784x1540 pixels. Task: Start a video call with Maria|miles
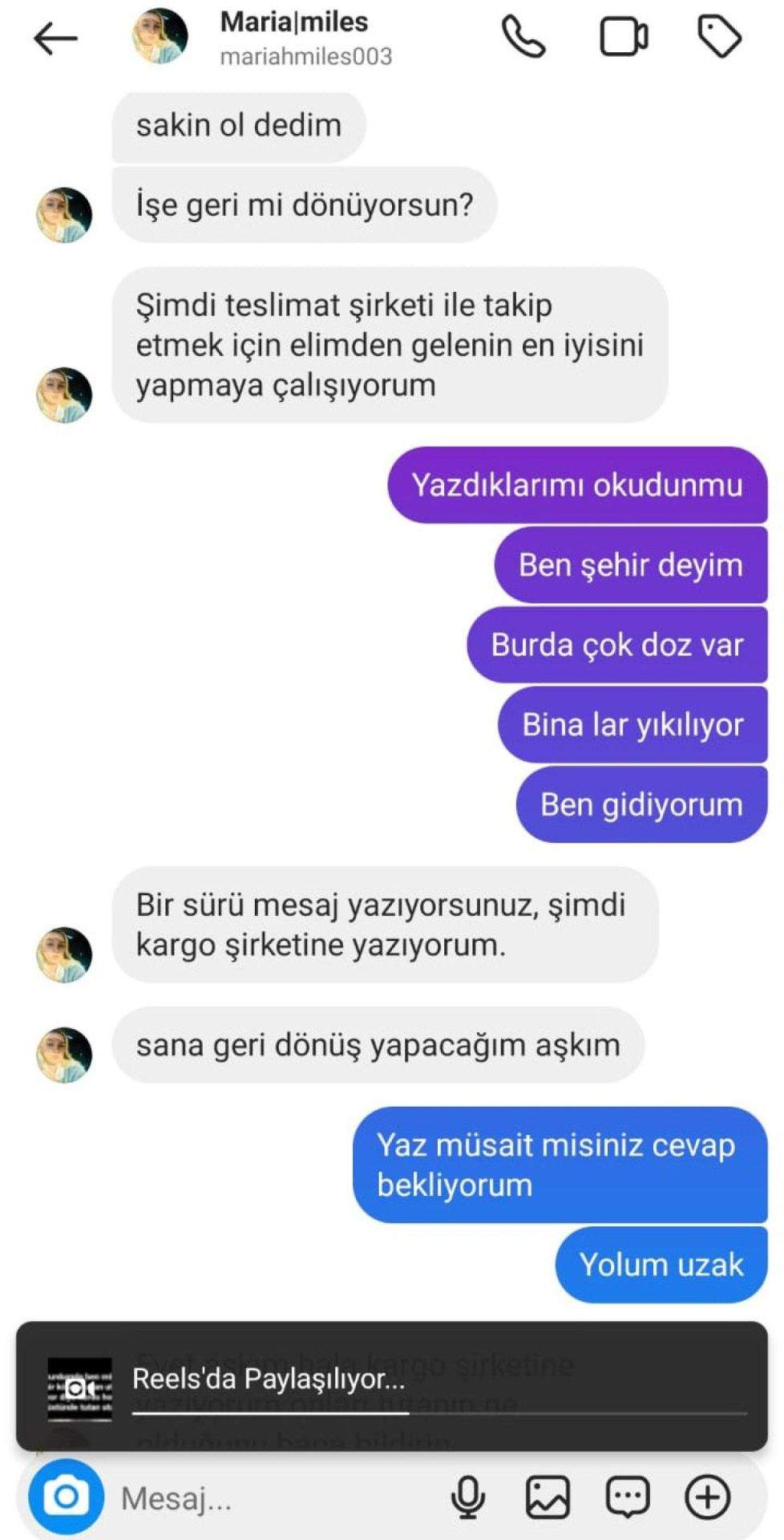(x=624, y=38)
